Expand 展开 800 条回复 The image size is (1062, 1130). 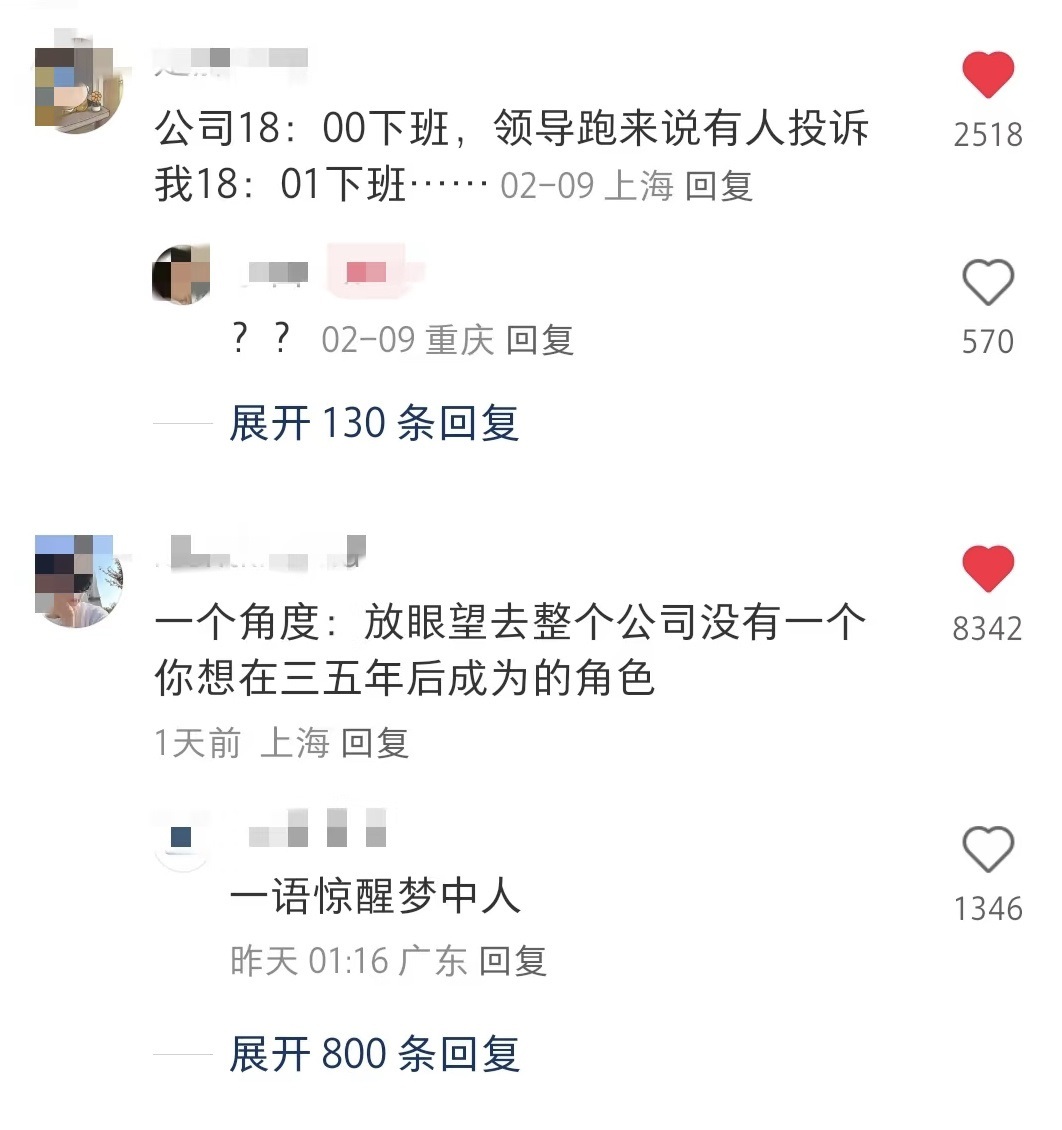coord(374,1054)
